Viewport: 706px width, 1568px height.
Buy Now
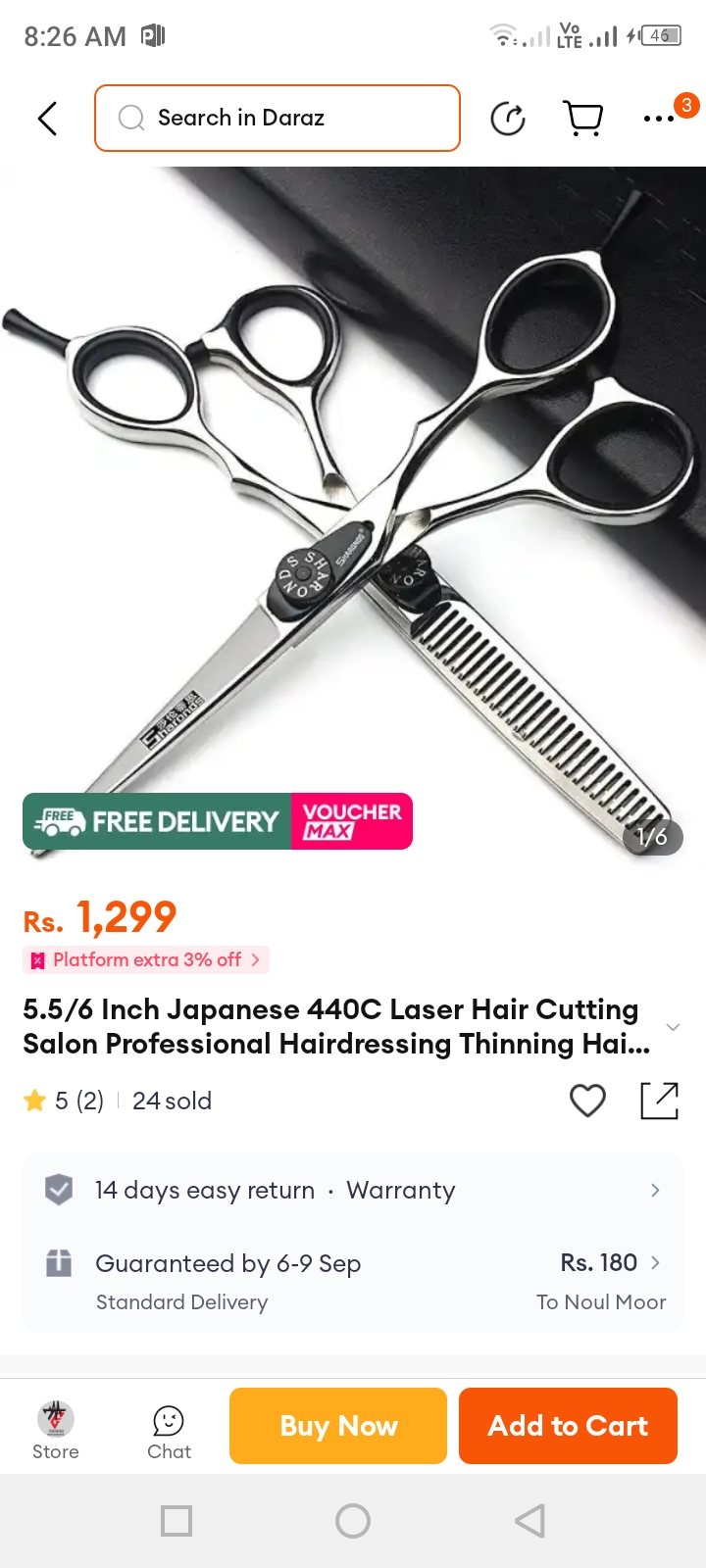click(x=338, y=1426)
